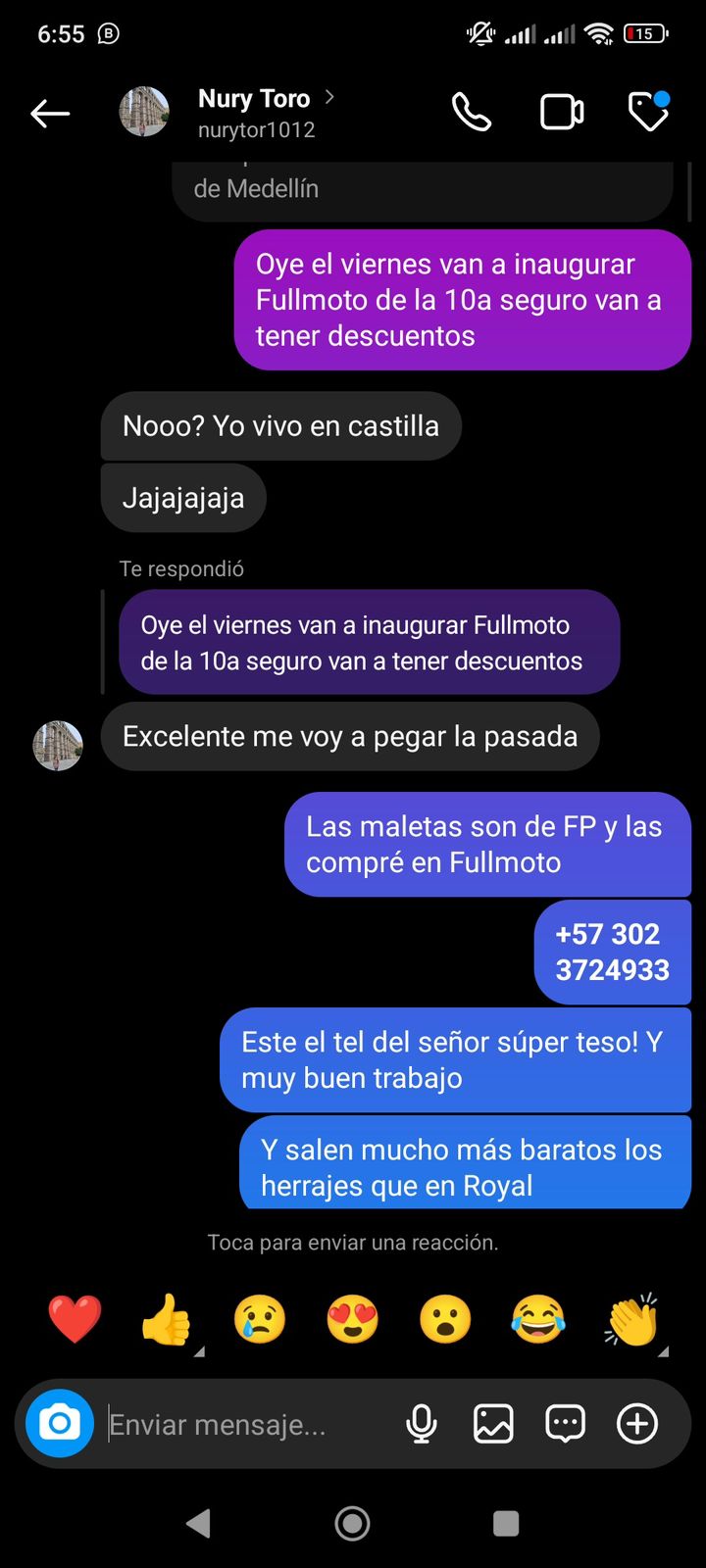Screen dimensions: 706x1568
Task: Tap the phone number +57 302 3724933
Action: (612, 952)
